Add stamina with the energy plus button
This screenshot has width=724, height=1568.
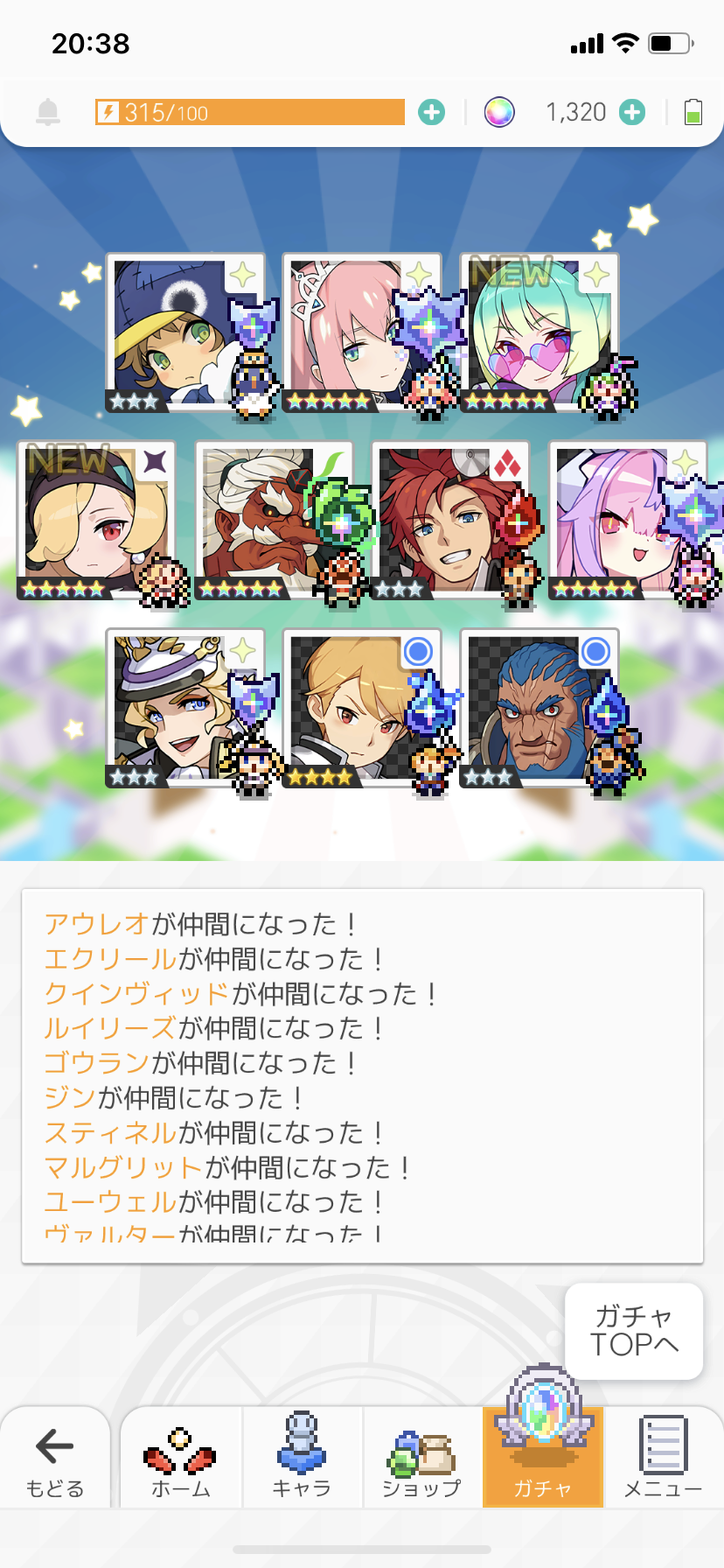click(x=431, y=112)
